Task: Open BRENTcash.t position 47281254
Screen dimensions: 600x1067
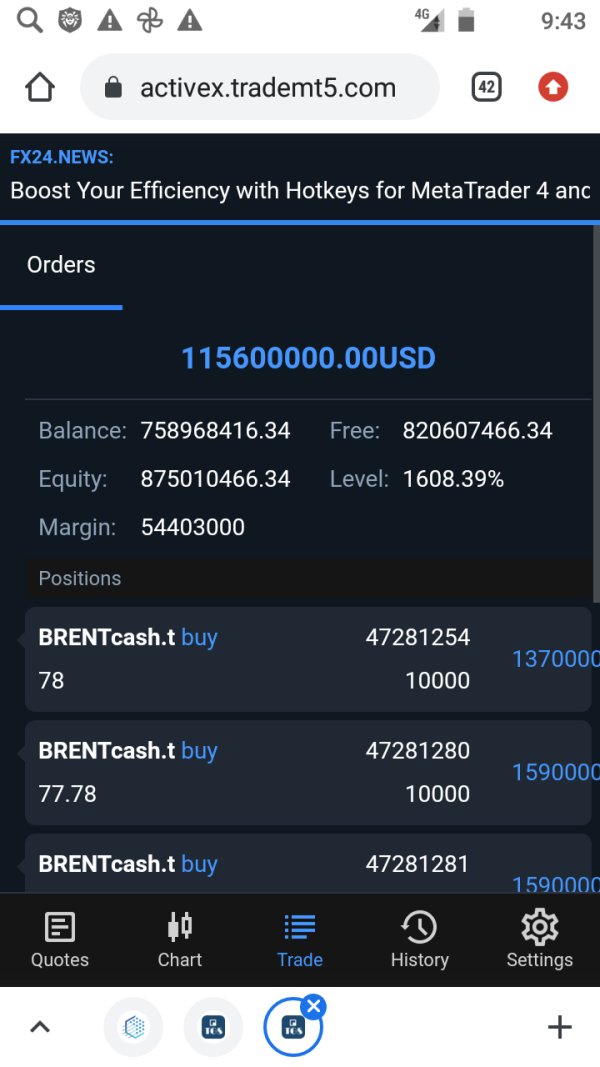Action: [300, 658]
